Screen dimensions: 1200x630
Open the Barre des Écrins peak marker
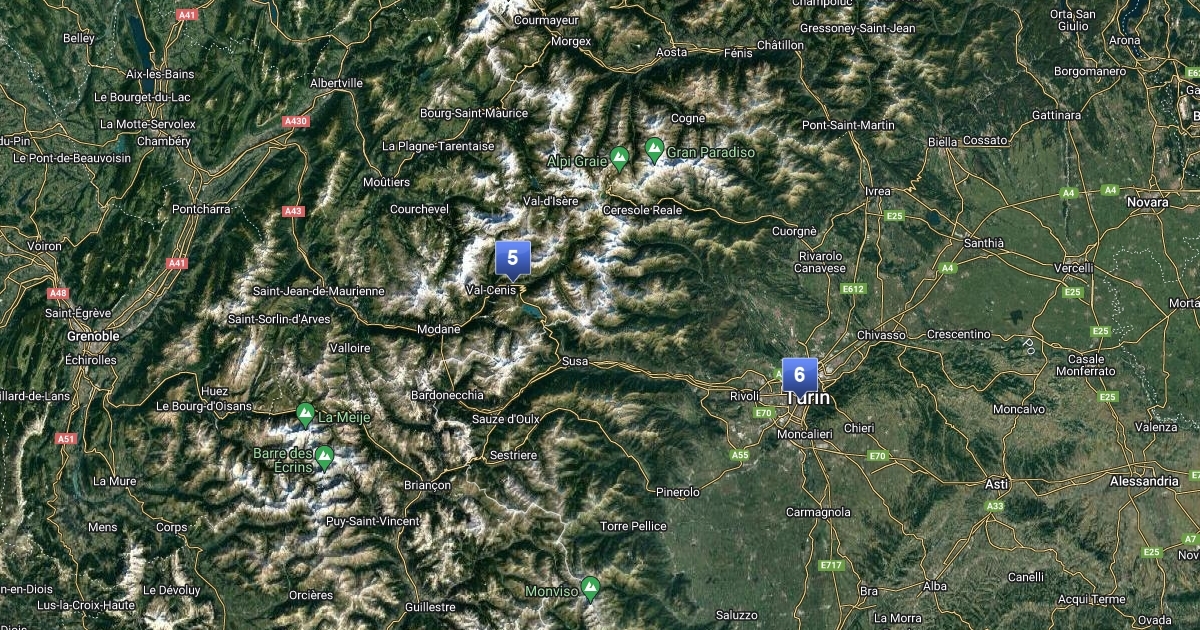pos(323,458)
